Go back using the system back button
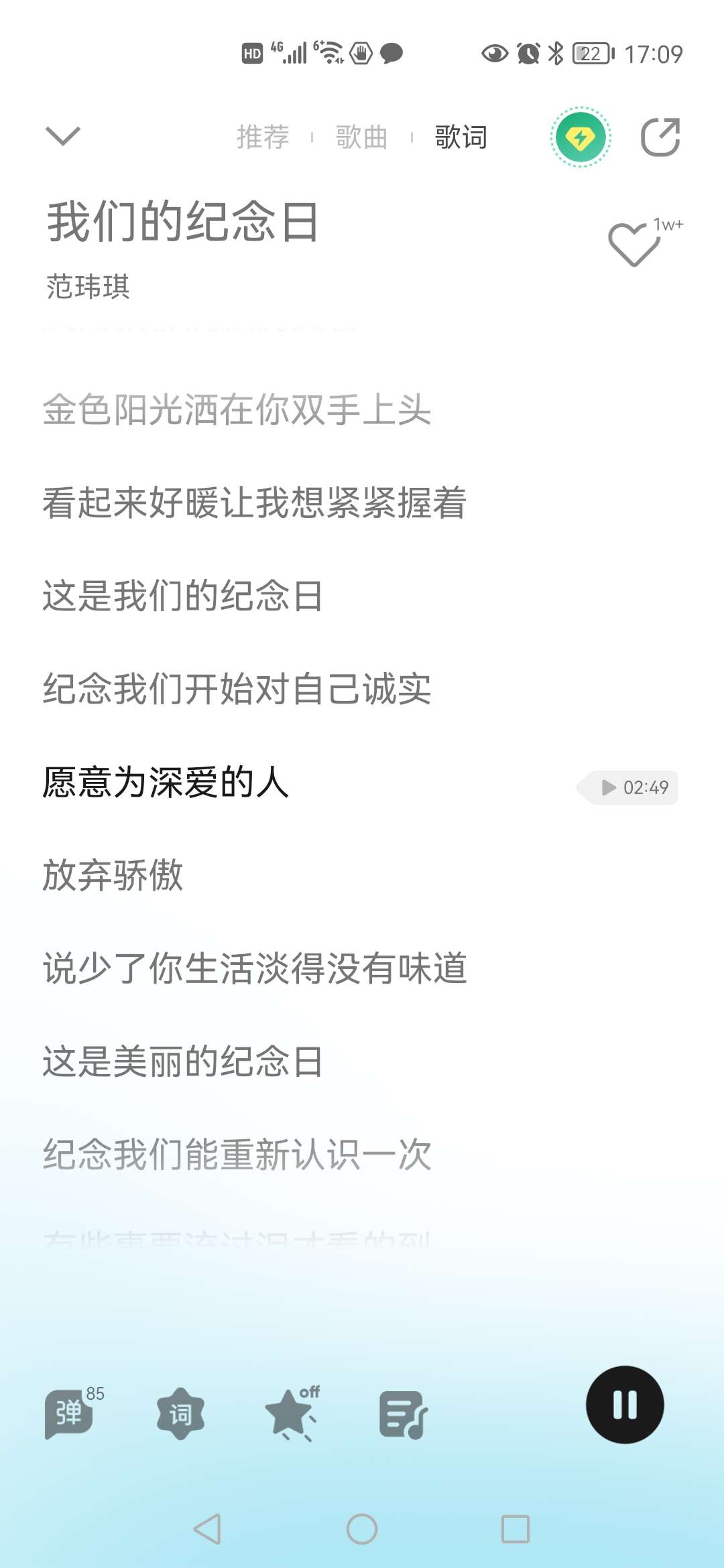This screenshot has height=1568, width=724. 207,1529
